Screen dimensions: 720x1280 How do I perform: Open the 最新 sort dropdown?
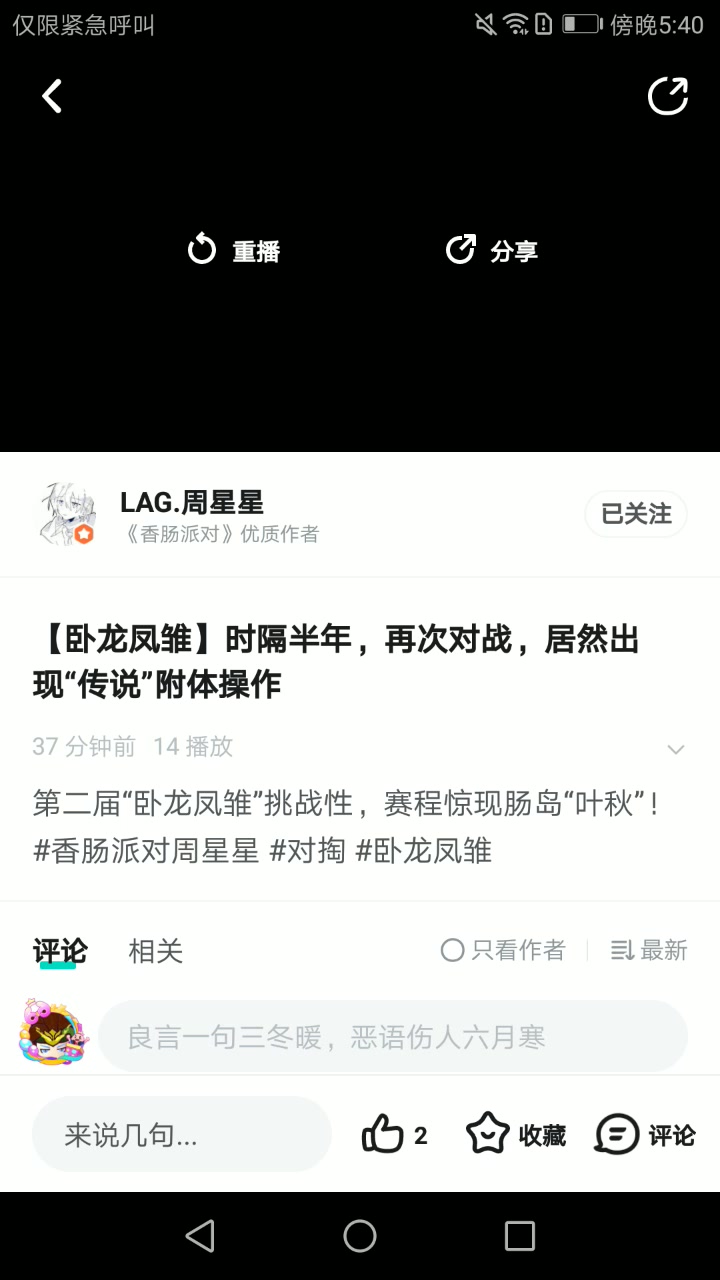pyautogui.click(x=650, y=950)
